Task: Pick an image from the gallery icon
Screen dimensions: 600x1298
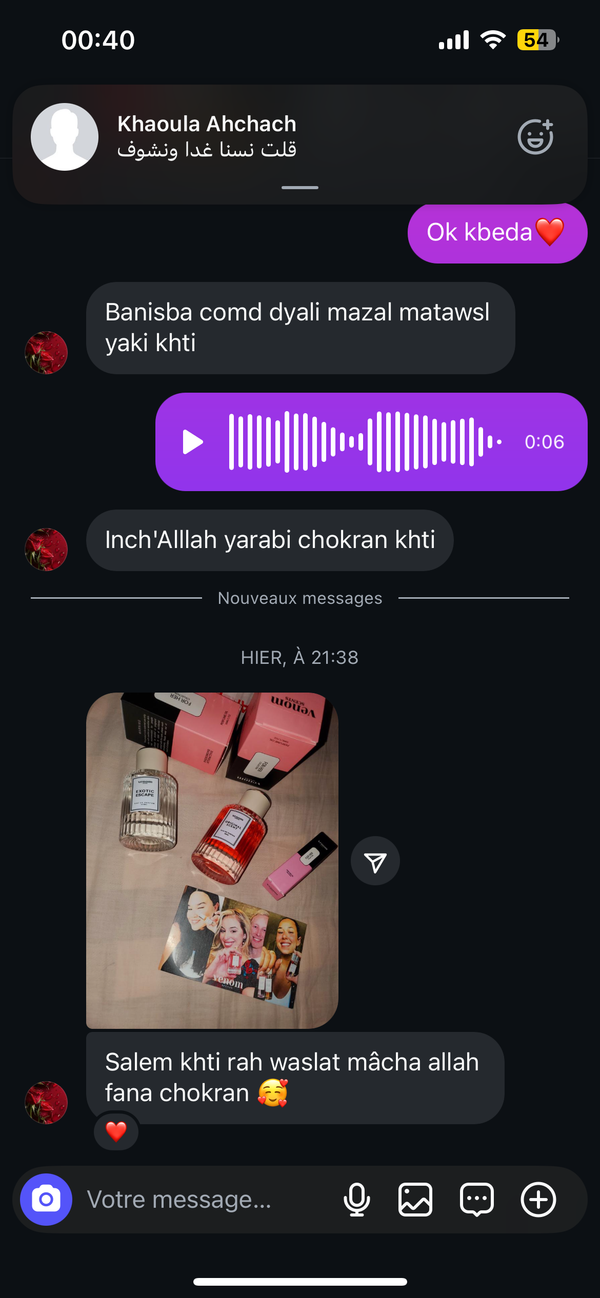Action: (x=415, y=1199)
